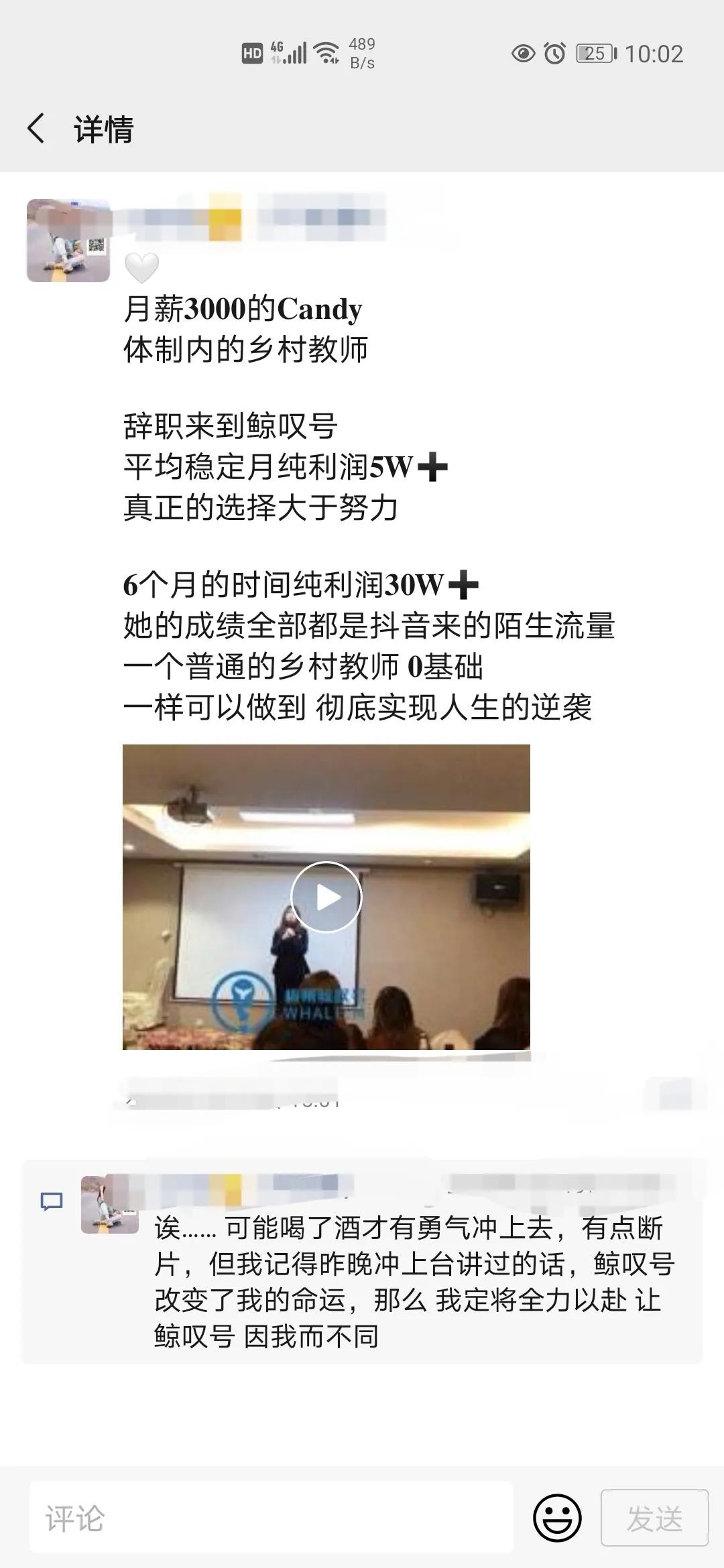
Task: Play the video in the post
Action: tap(326, 897)
